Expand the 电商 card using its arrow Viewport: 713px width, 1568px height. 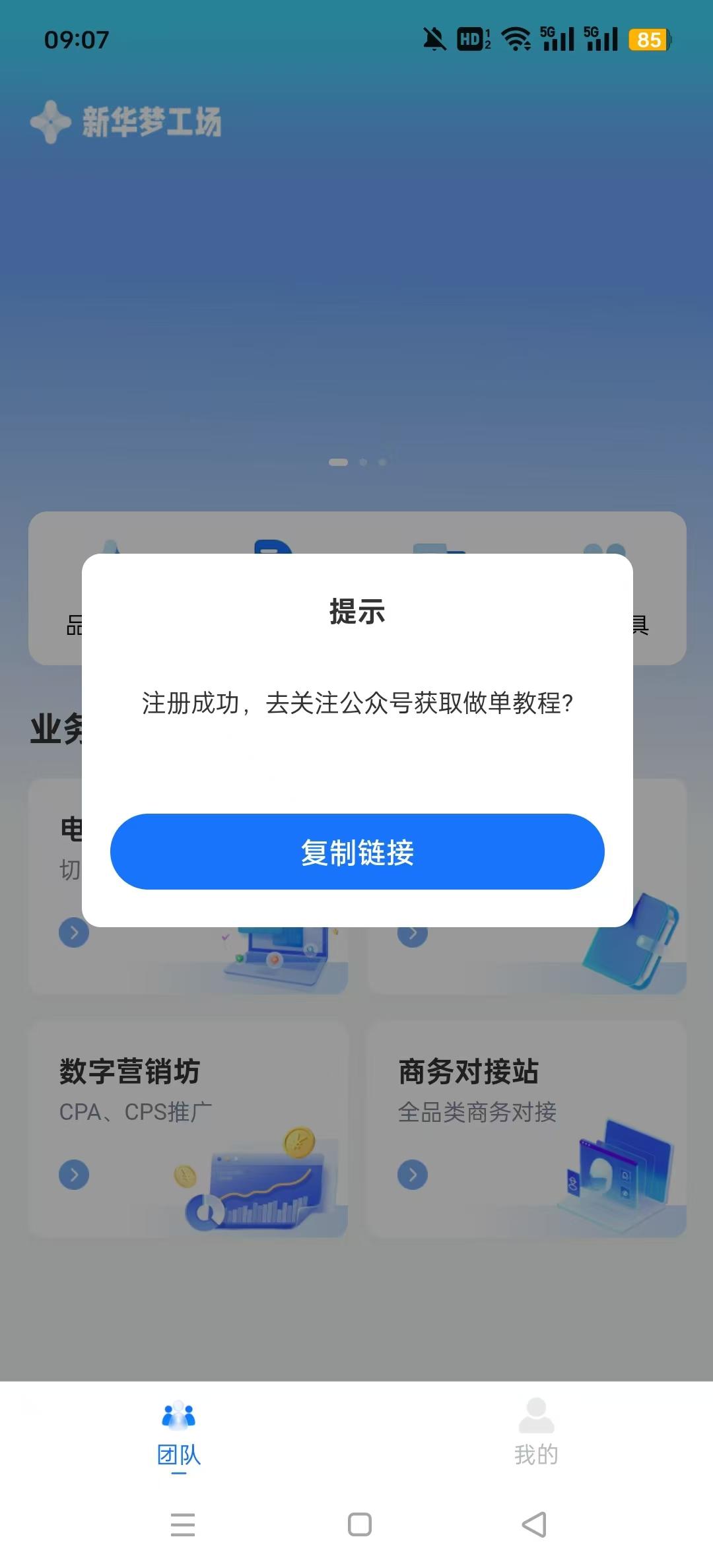73,933
